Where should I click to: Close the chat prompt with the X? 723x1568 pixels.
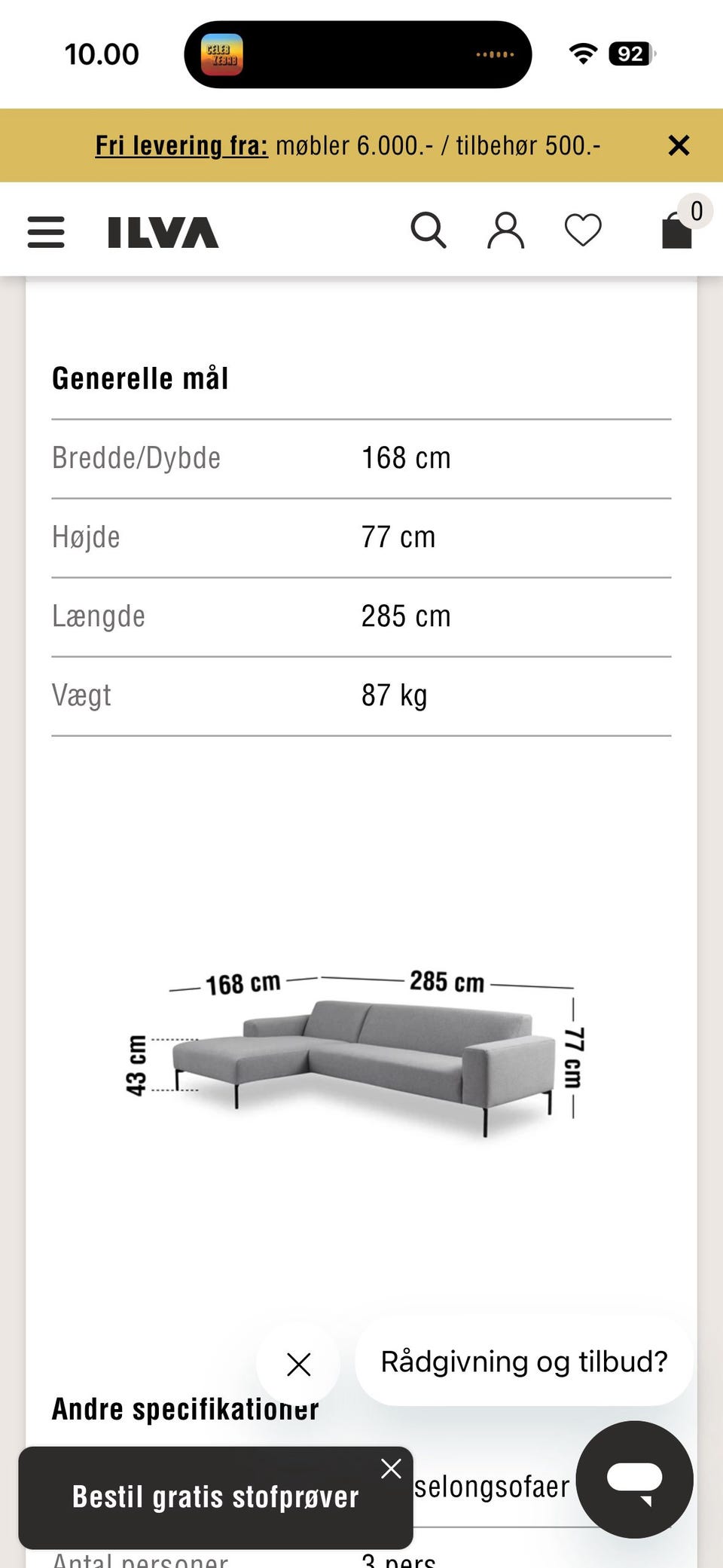point(299,1365)
